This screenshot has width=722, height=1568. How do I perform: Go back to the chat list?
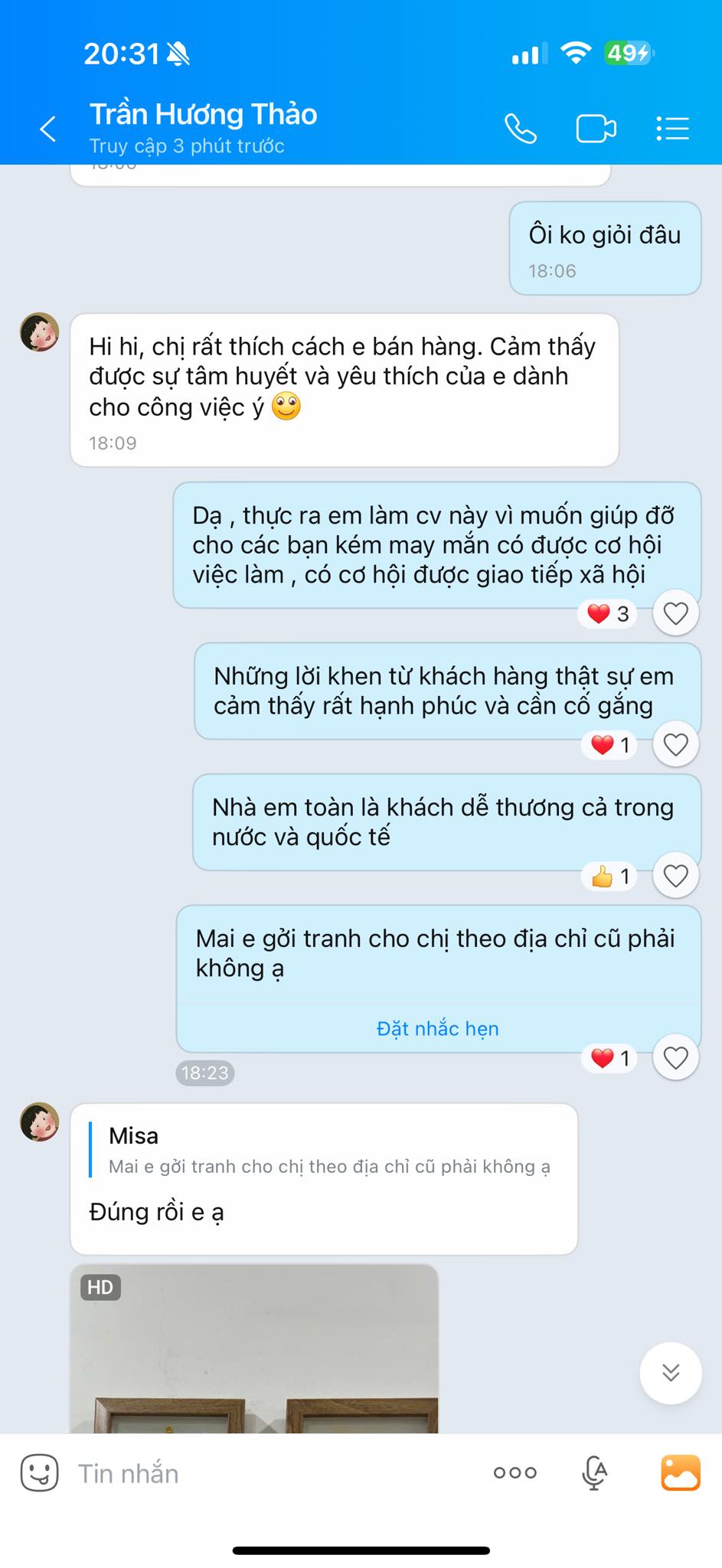47,129
